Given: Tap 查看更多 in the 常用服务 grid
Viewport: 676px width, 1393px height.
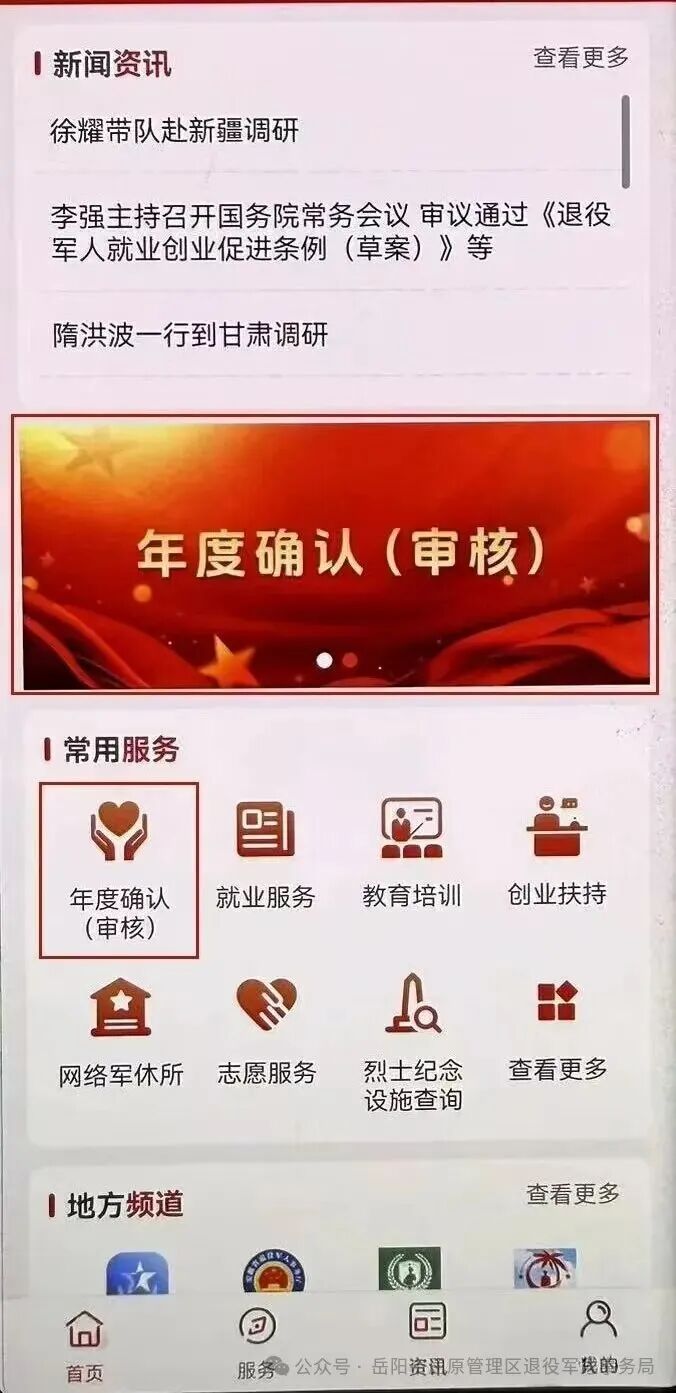Looking at the screenshot, I should pyautogui.click(x=557, y=1030).
